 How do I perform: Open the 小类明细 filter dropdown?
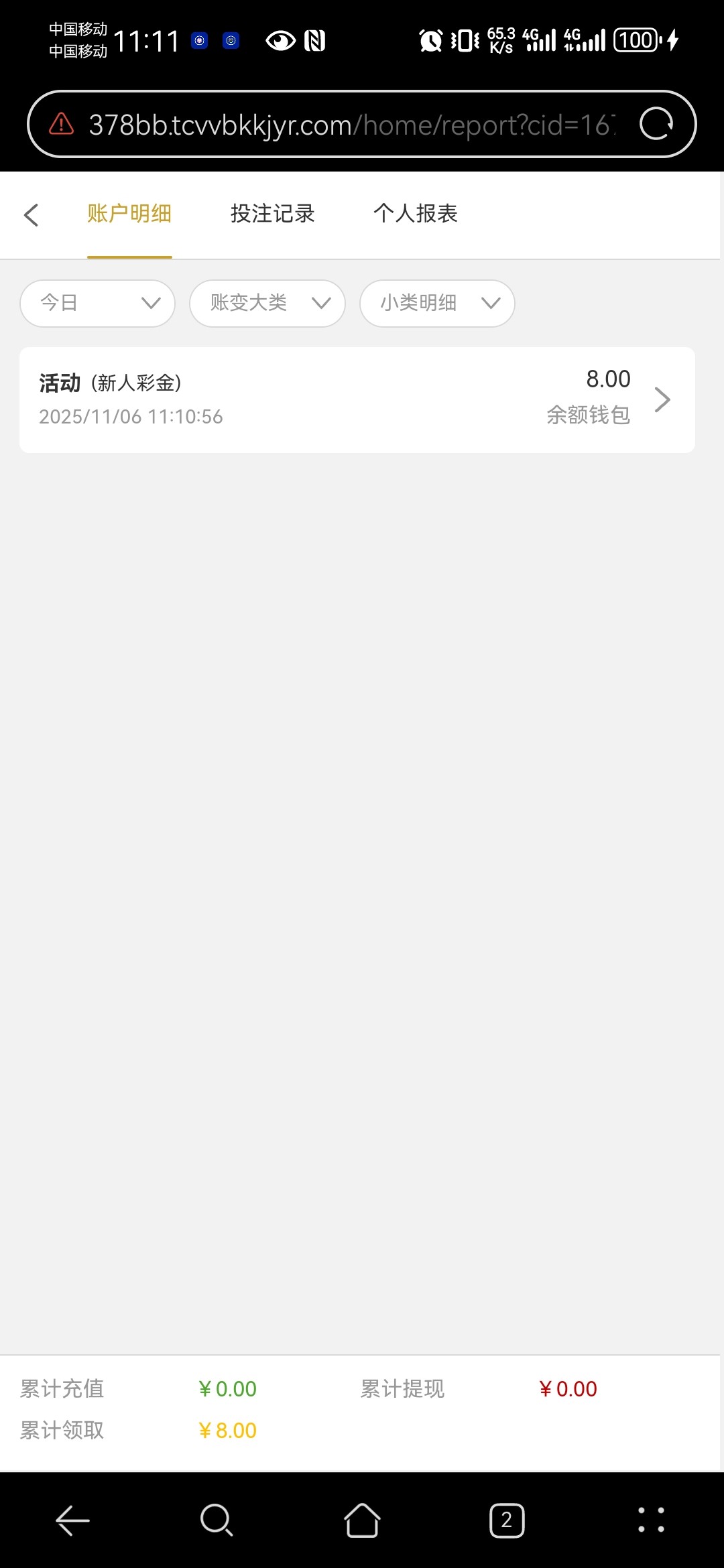pos(437,304)
